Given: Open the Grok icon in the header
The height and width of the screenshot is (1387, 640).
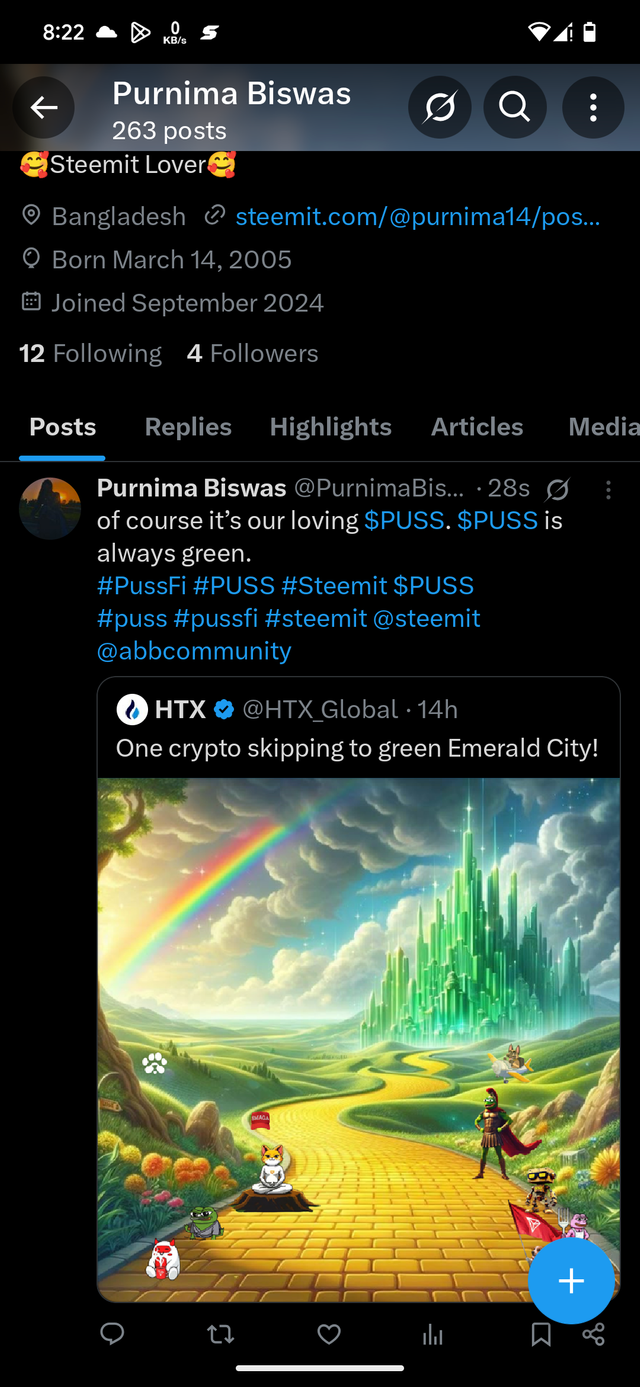Looking at the screenshot, I should [439, 107].
